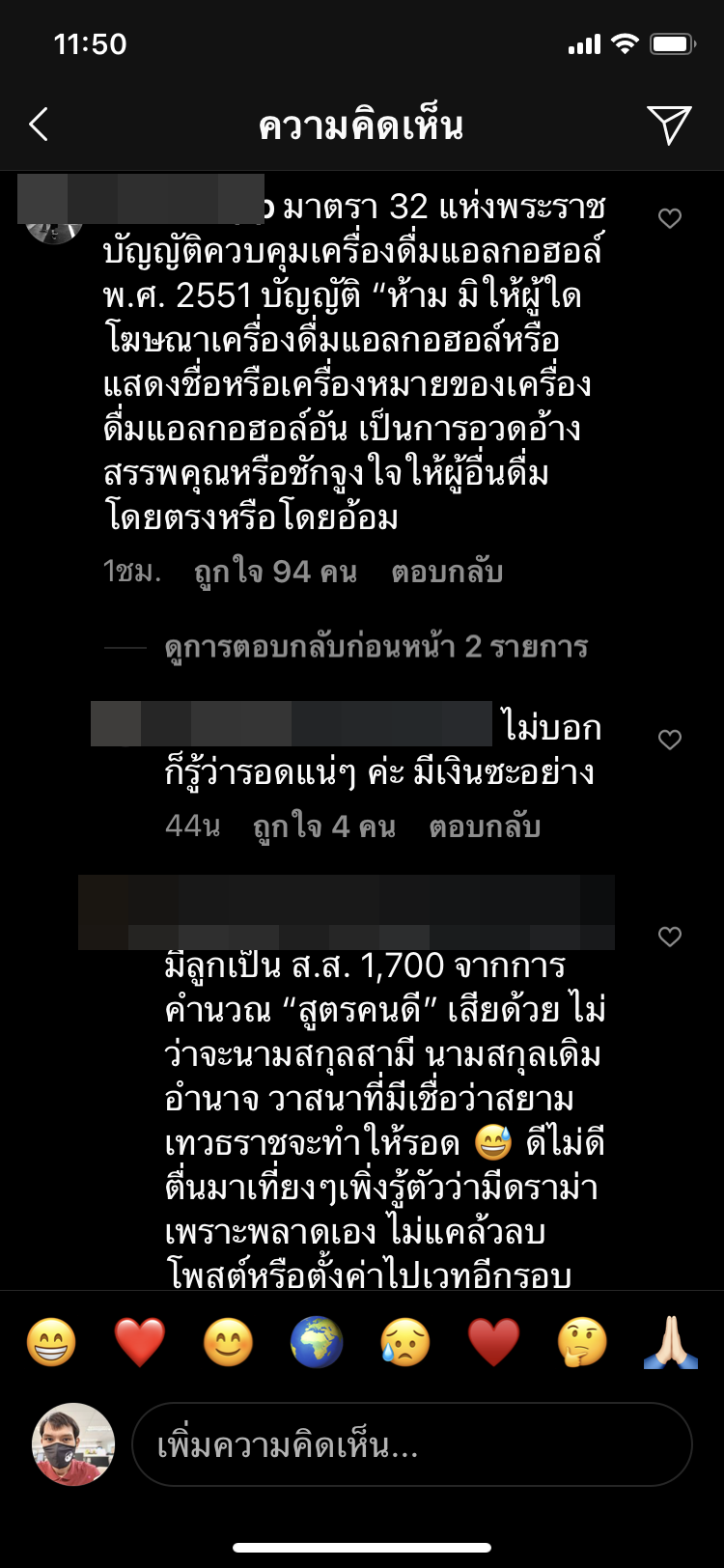The height and width of the screenshot is (1568, 724).
Task: Like the reply saying ไม่บอกก็รู้ว่ารอดแน่ๆ
Action: 670,740
